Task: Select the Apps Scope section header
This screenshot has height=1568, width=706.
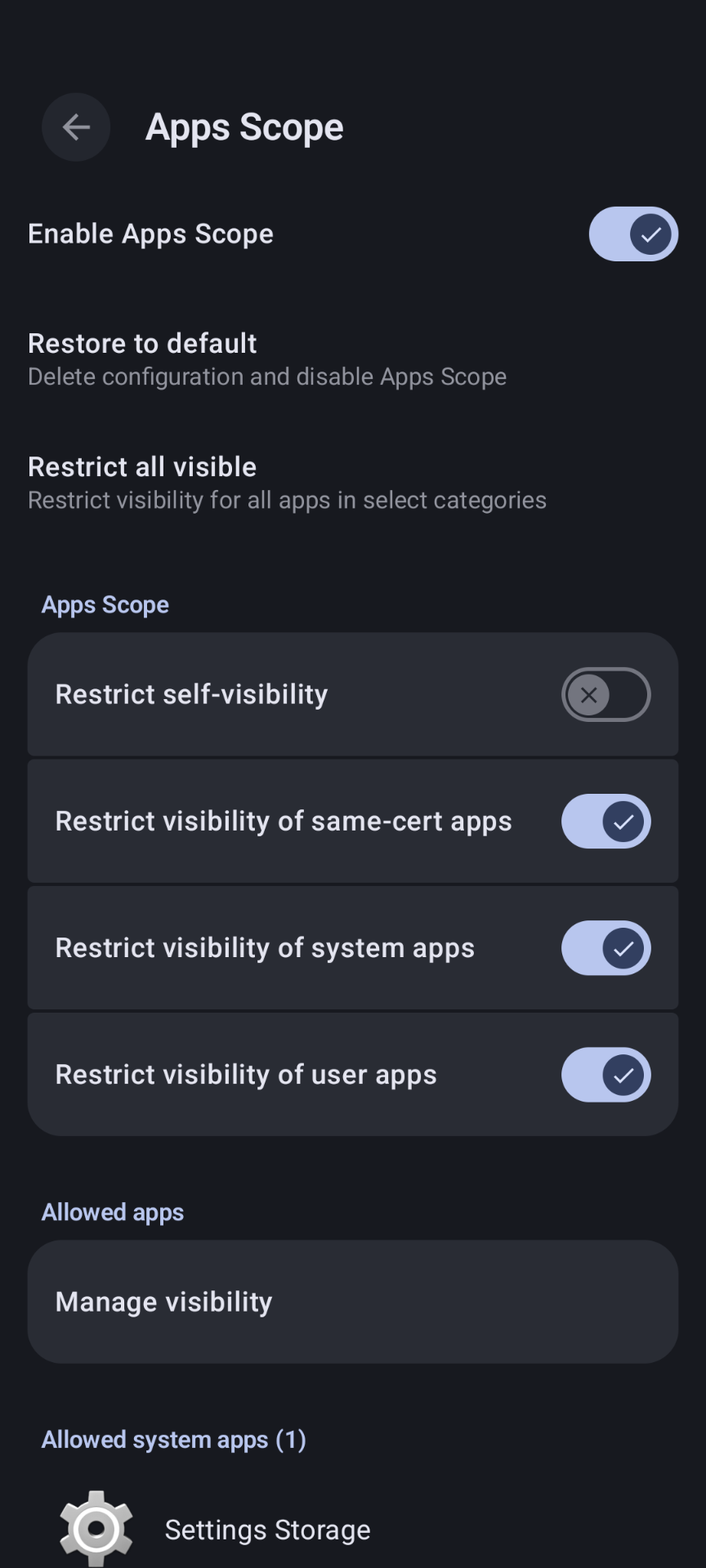Action: coord(105,604)
